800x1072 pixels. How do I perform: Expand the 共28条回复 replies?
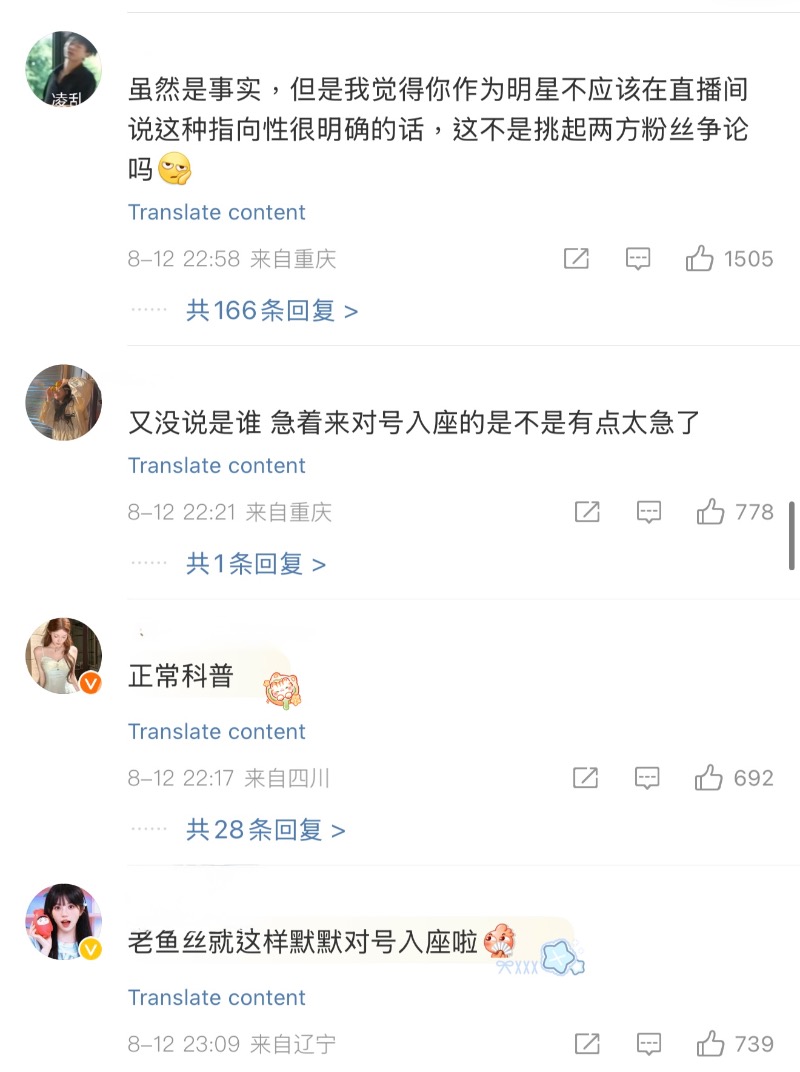coord(265,830)
